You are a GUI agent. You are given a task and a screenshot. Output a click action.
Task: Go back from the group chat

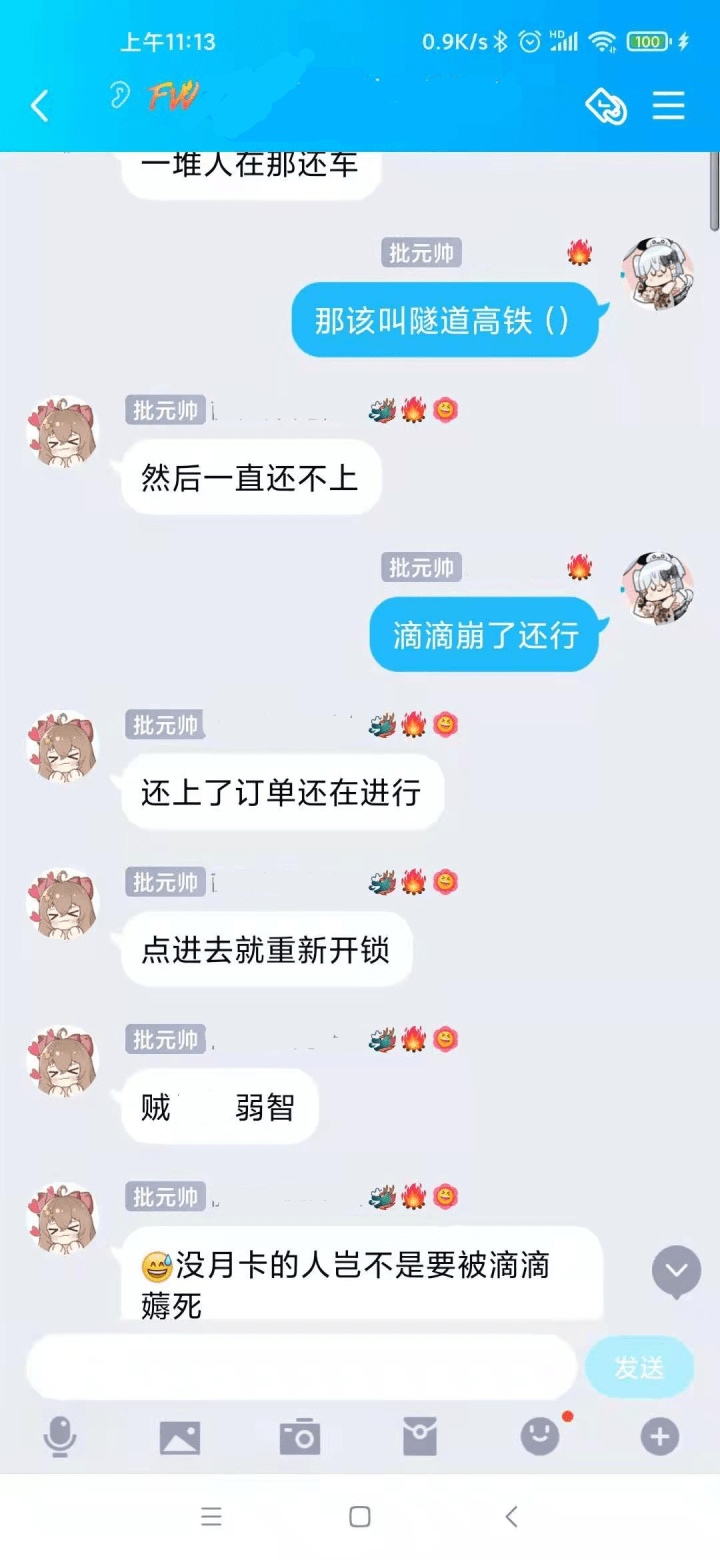coord(40,105)
